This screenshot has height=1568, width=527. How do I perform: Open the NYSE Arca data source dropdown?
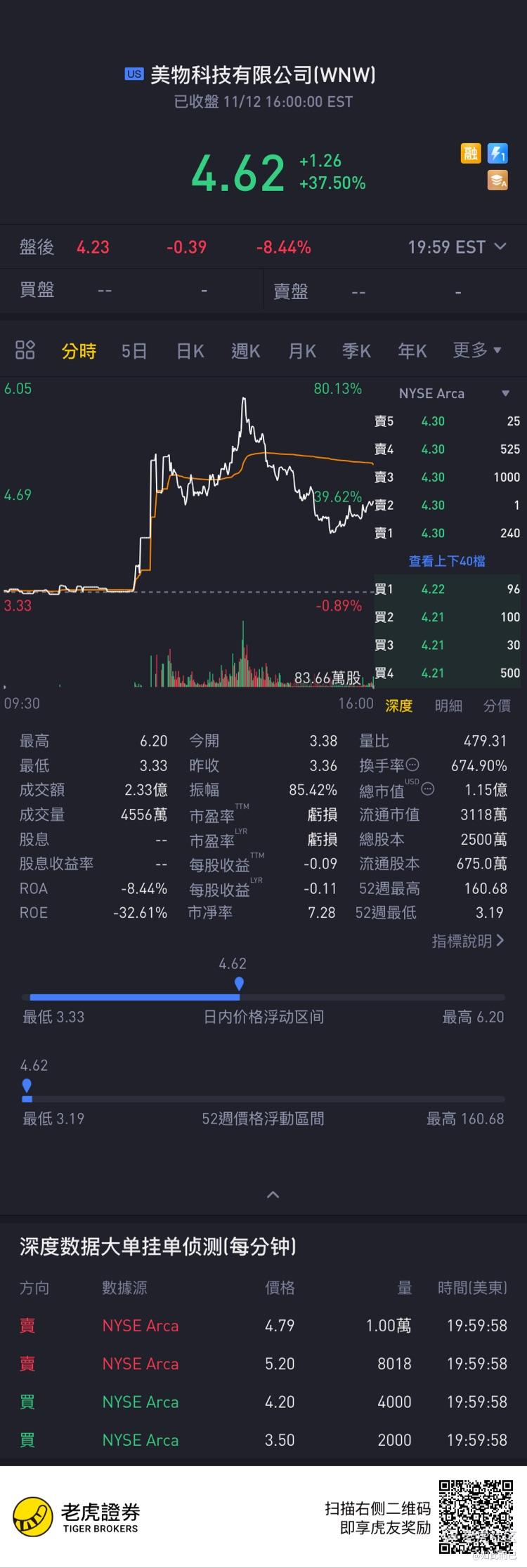tap(453, 393)
